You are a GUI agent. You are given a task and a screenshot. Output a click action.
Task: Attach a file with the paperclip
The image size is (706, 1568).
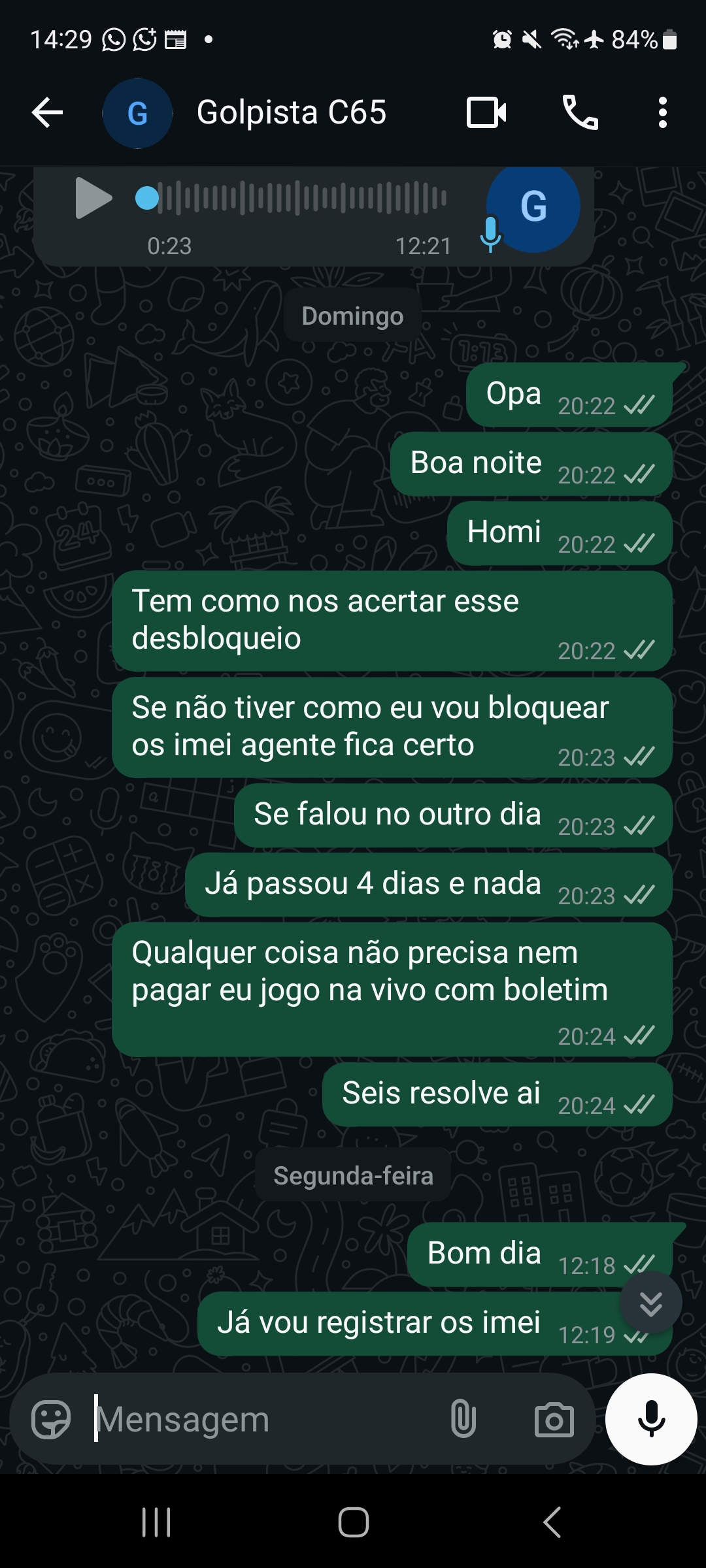pos(463,1419)
